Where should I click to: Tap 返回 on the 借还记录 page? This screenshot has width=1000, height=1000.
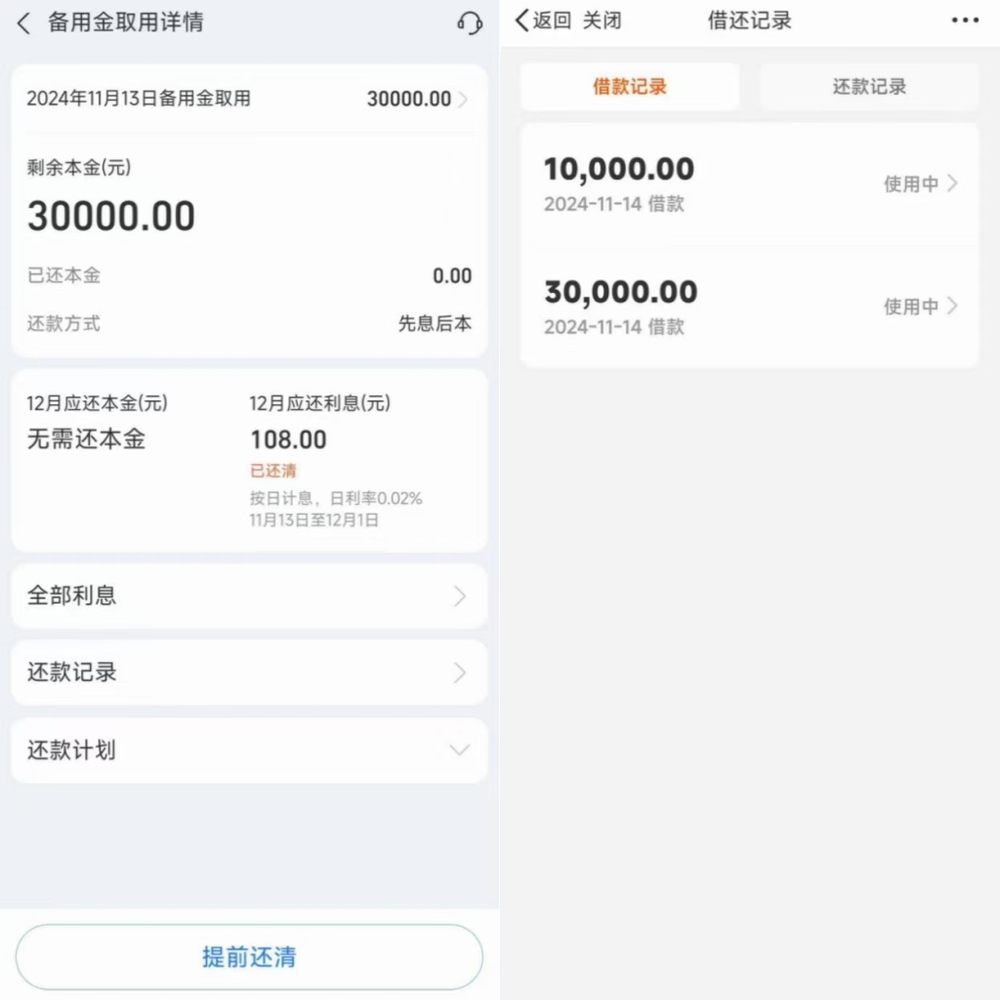tap(543, 21)
